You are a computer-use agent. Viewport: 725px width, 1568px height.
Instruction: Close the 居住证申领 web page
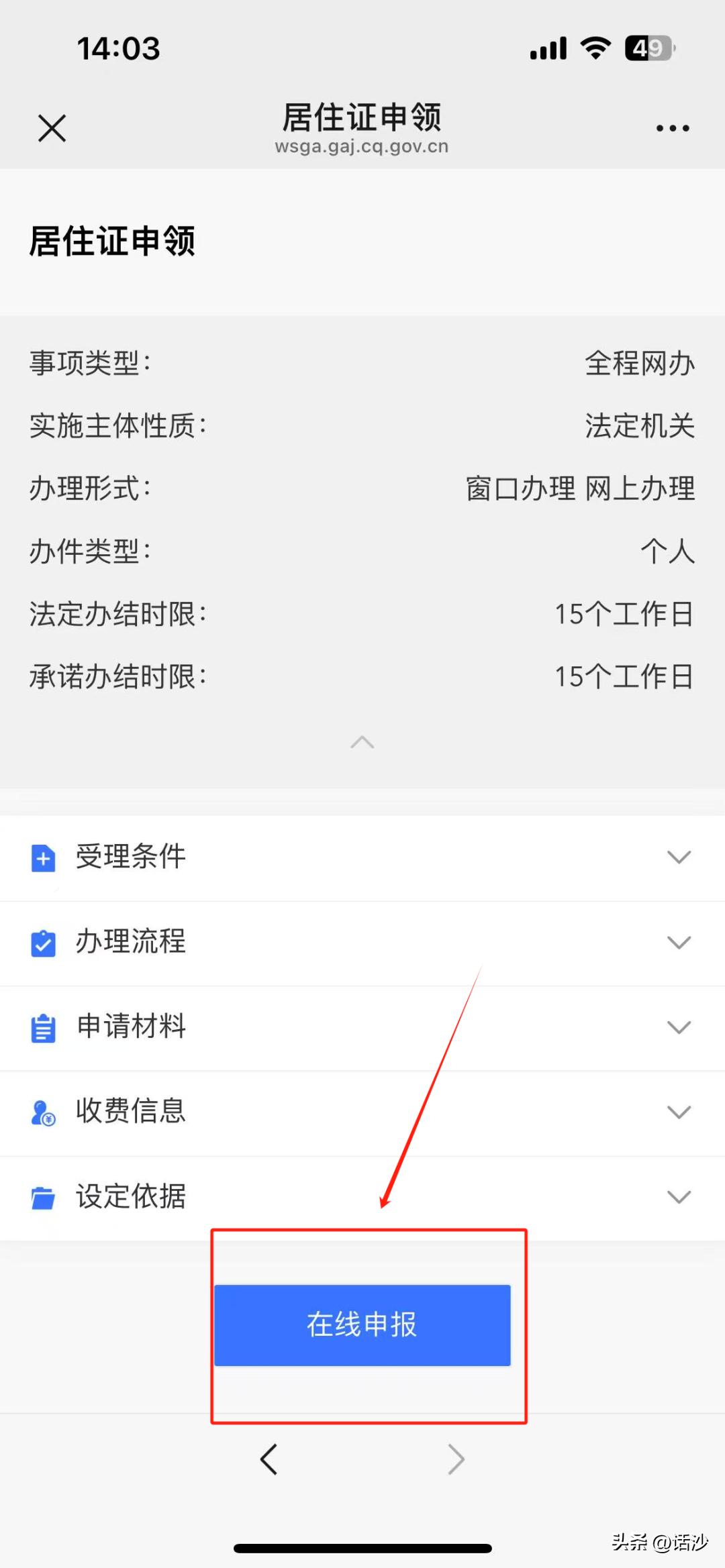52,128
